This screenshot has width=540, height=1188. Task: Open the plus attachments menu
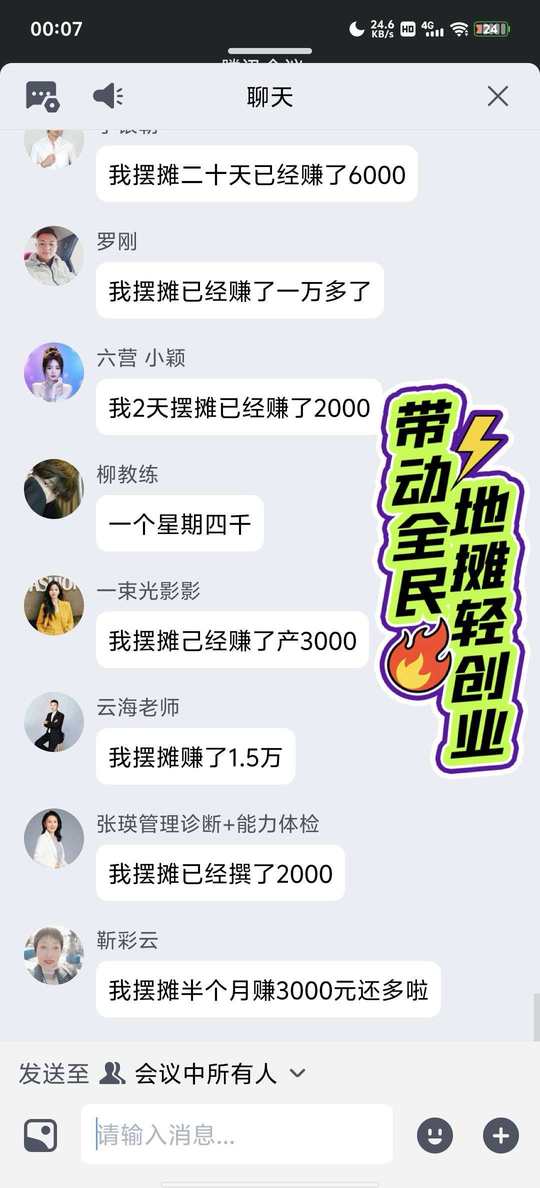coord(501,1135)
